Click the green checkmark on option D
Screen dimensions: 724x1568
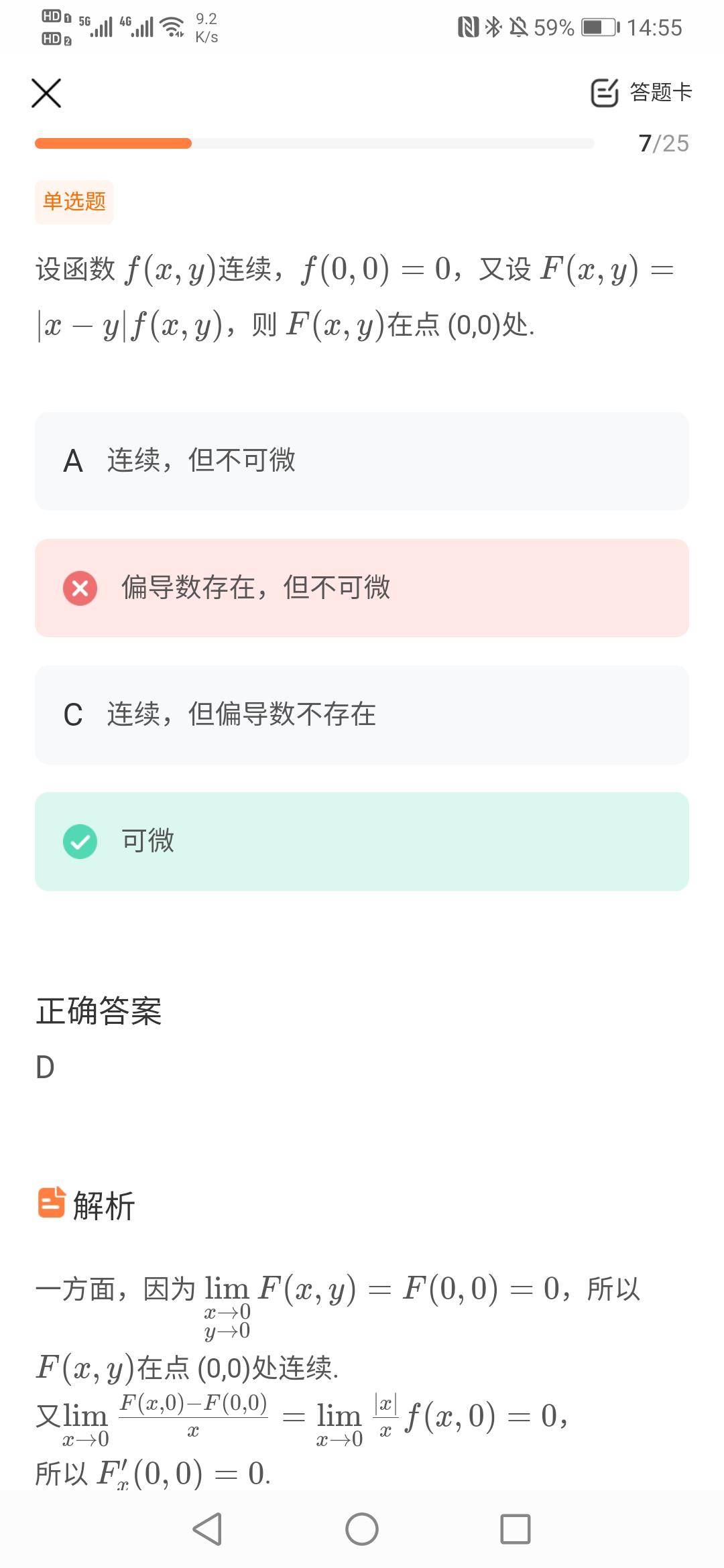pyautogui.click(x=80, y=842)
